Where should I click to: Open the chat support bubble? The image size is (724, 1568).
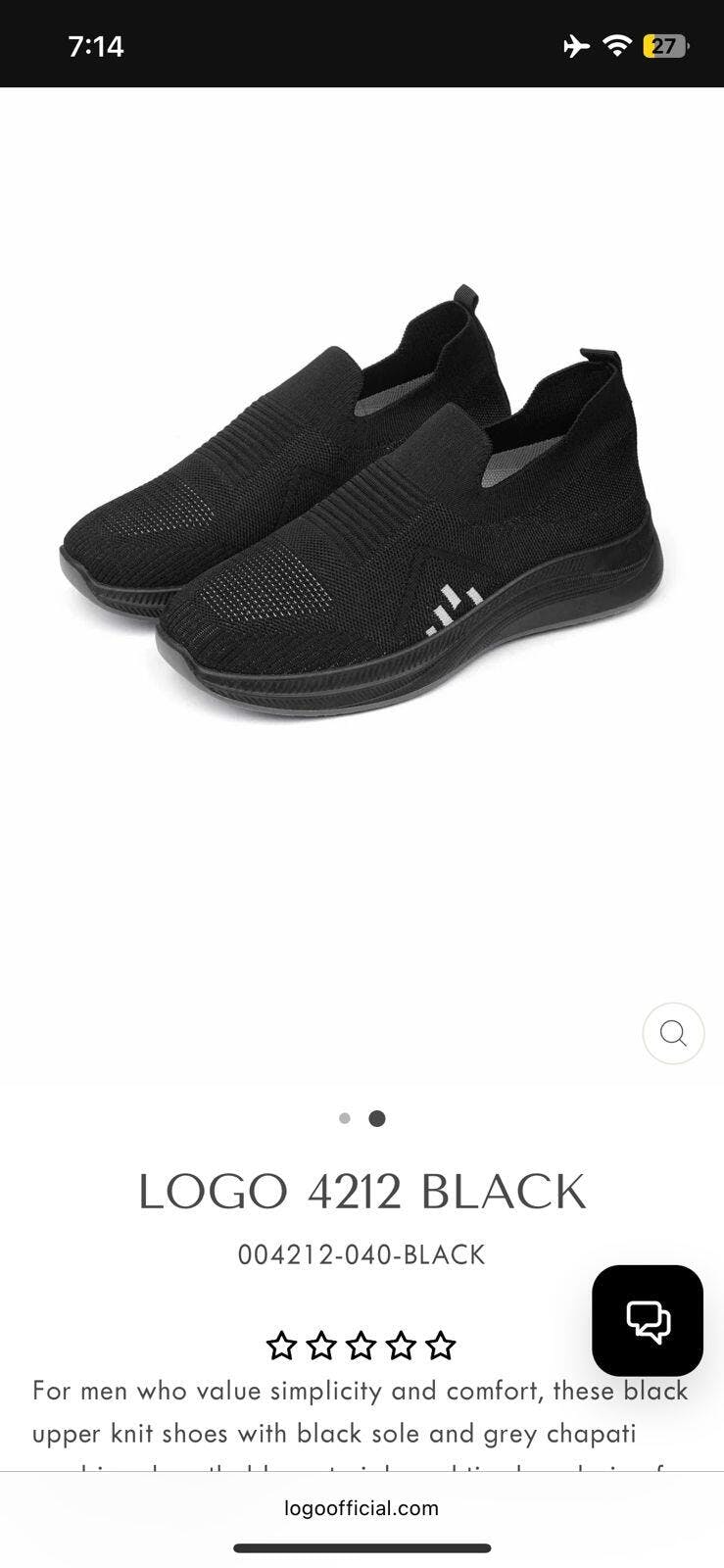click(648, 1320)
